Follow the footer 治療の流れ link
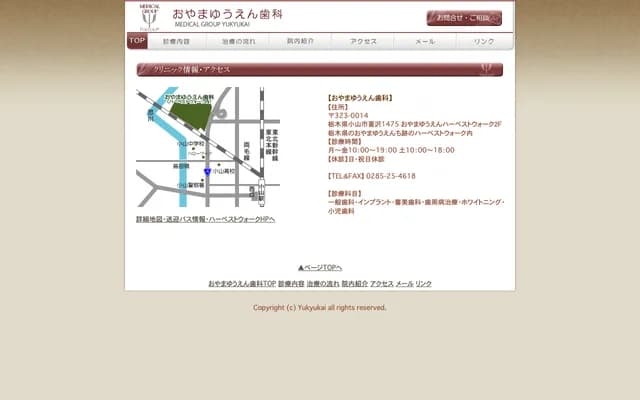Viewport: 640px width, 400px height. point(323,284)
